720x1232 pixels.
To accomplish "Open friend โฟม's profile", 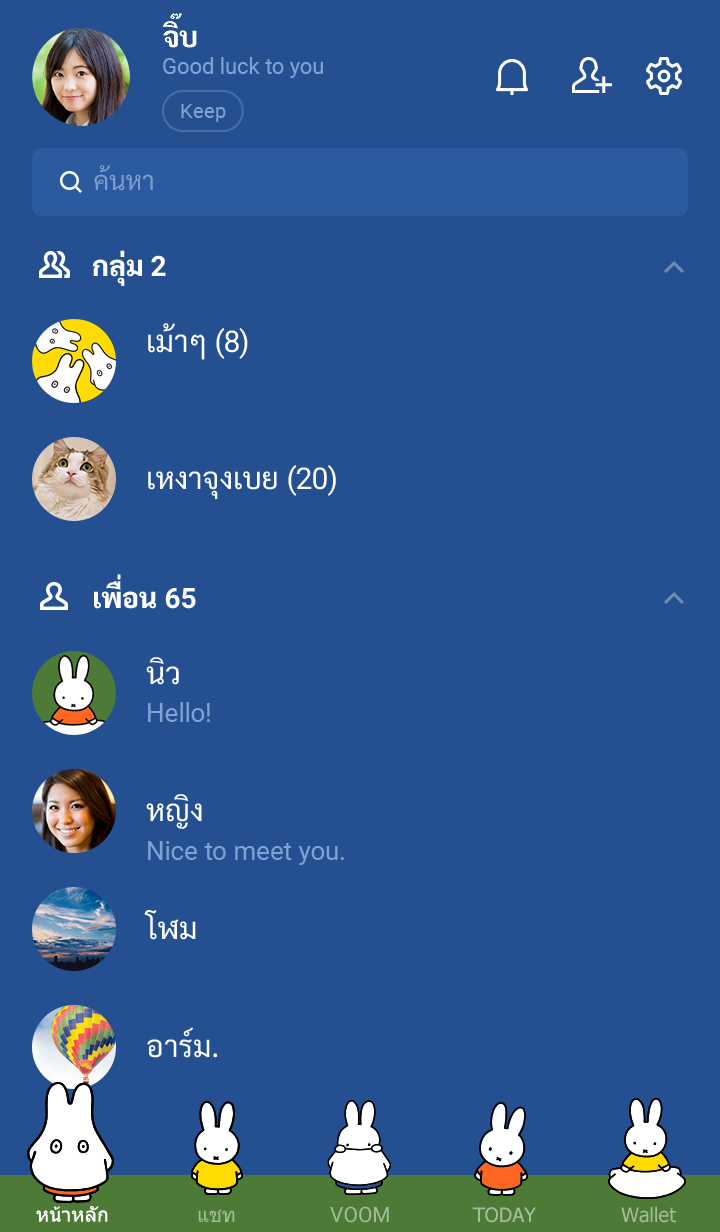I will [x=172, y=929].
